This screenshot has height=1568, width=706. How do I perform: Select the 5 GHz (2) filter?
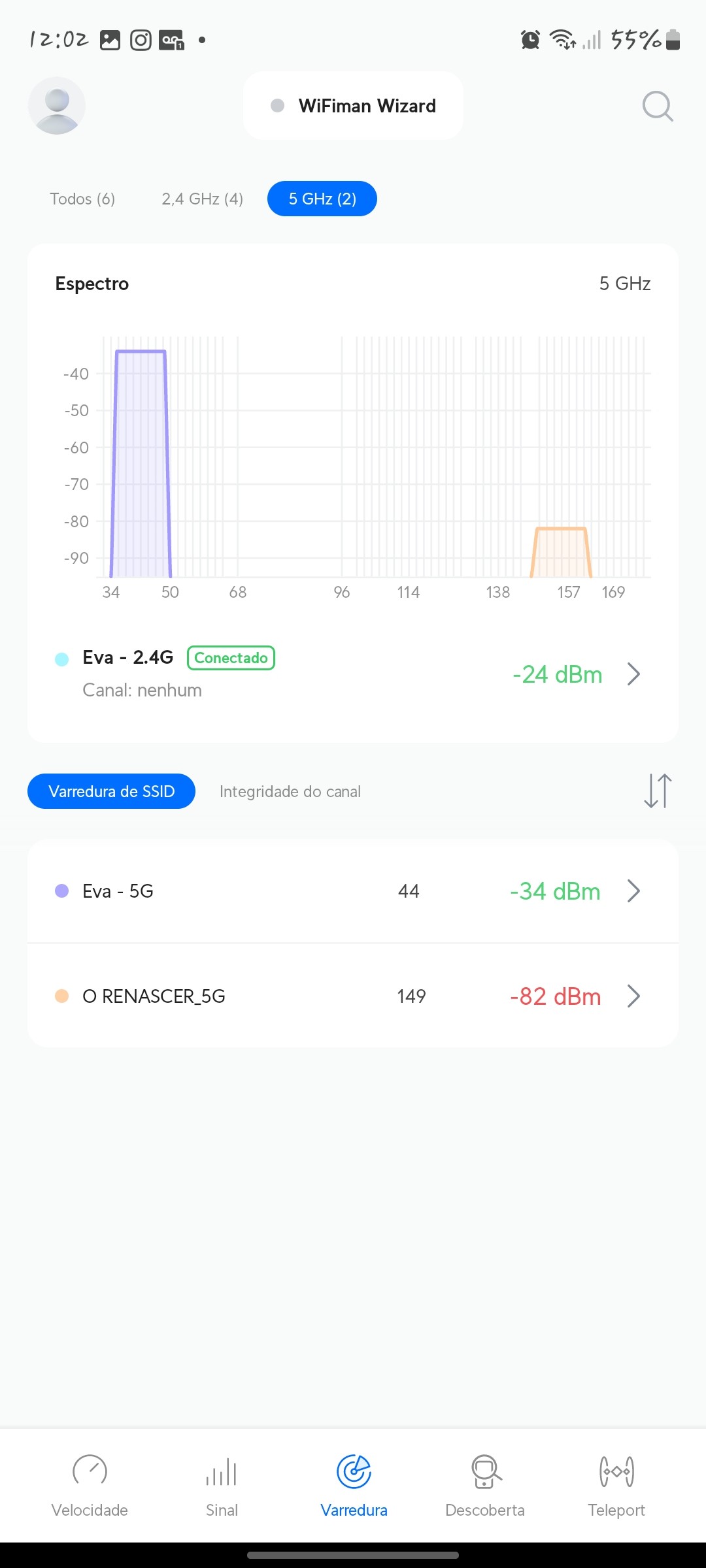[322, 199]
